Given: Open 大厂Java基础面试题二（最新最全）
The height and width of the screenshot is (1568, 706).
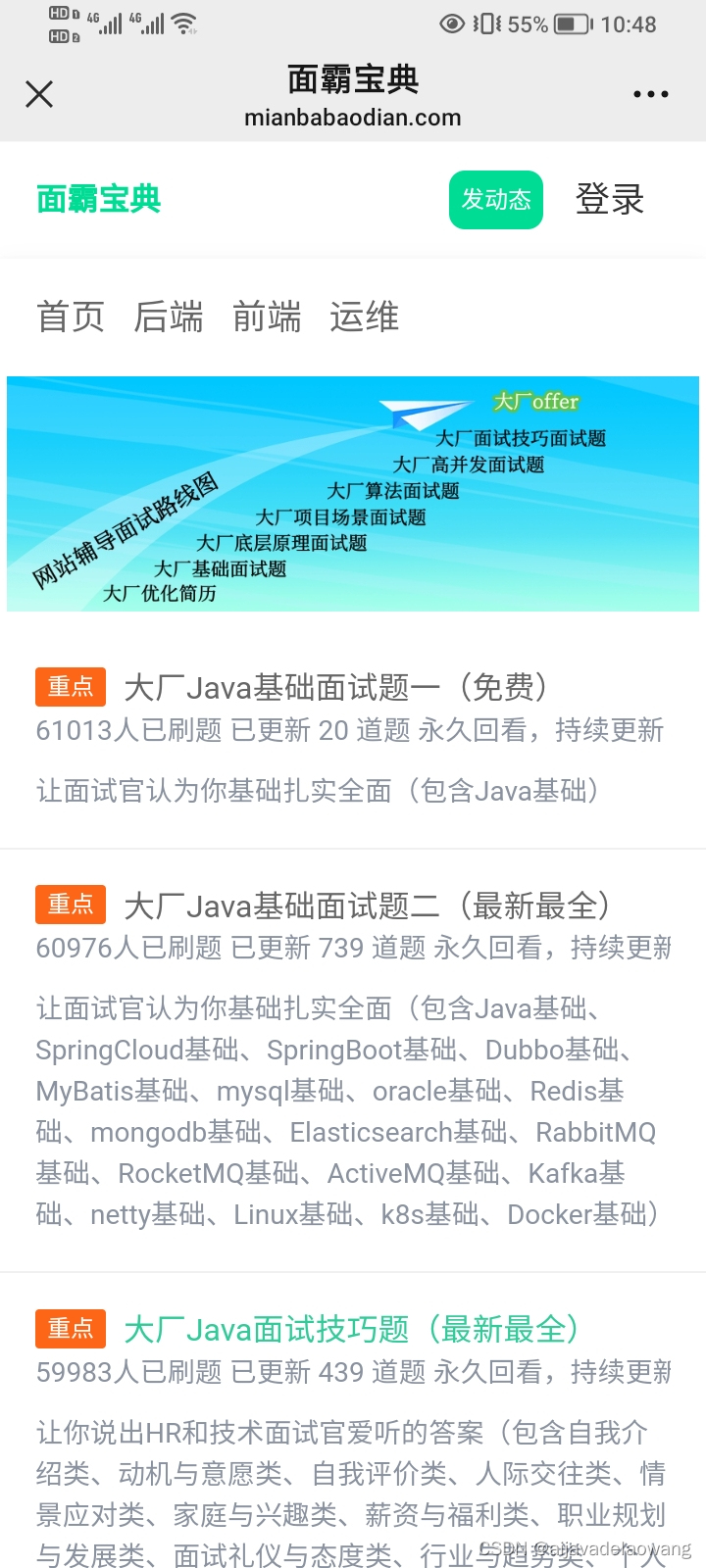Looking at the screenshot, I should pyautogui.click(x=367, y=906).
